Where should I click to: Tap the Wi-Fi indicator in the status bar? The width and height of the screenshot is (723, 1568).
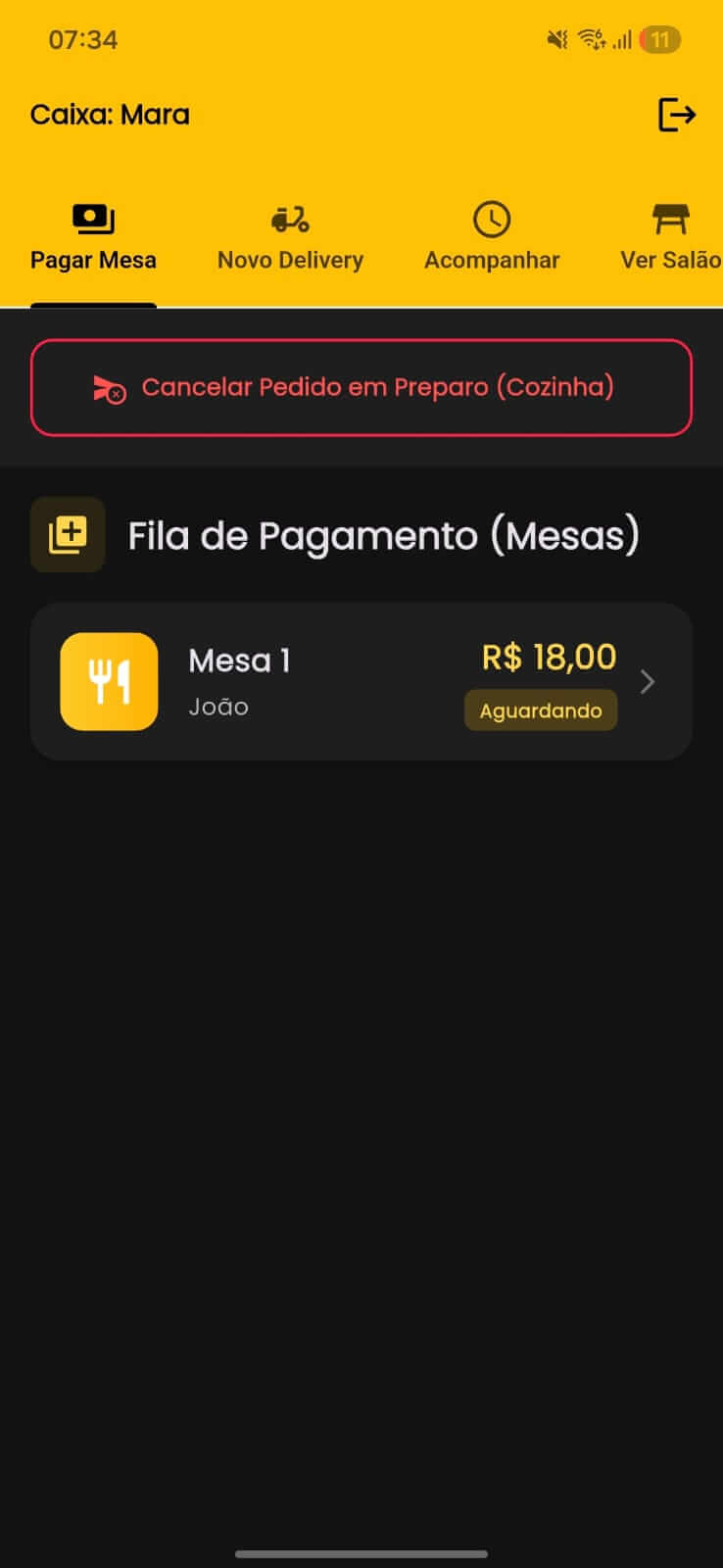[591, 39]
